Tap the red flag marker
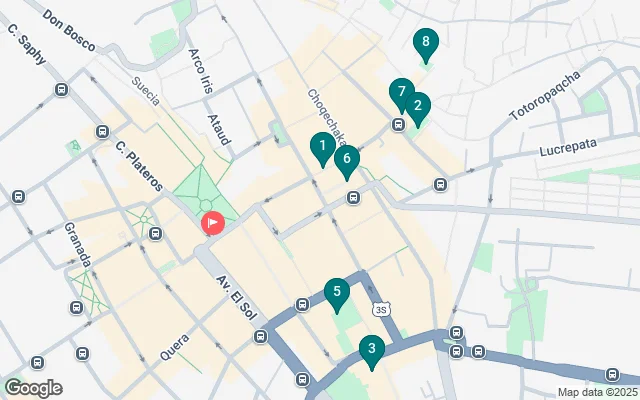The image size is (640, 400). pos(213,224)
